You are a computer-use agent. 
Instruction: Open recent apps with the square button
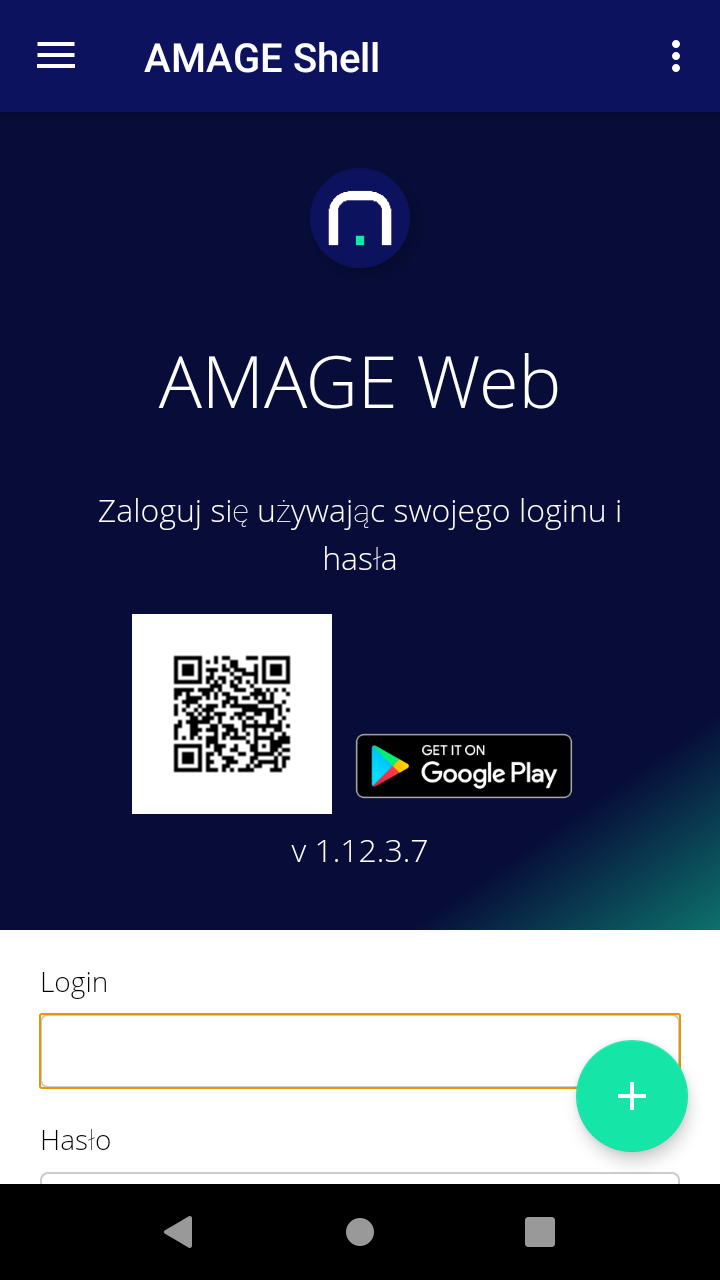pyautogui.click(x=539, y=1232)
